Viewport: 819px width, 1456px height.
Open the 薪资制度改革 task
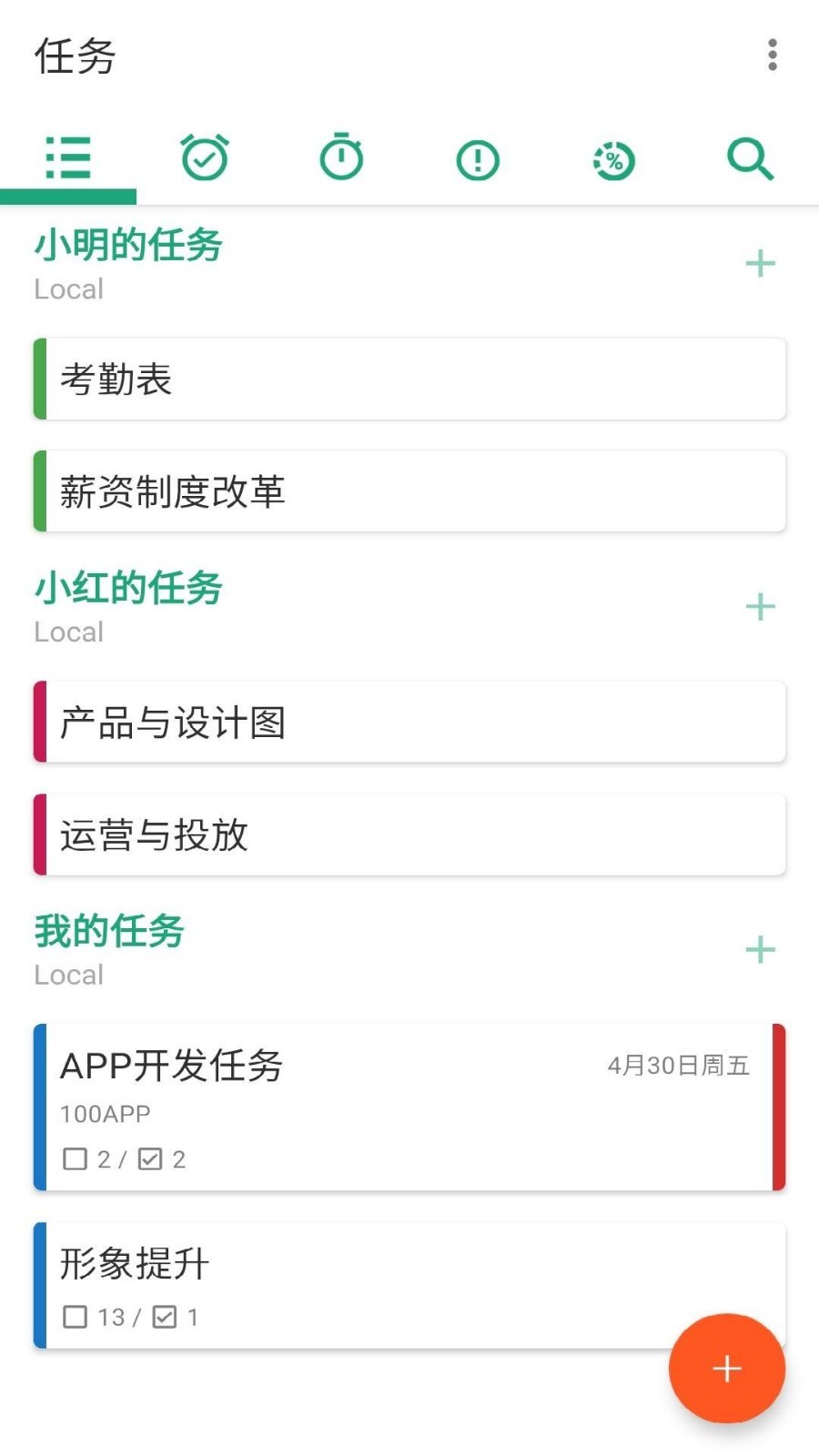pyautogui.click(x=409, y=490)
